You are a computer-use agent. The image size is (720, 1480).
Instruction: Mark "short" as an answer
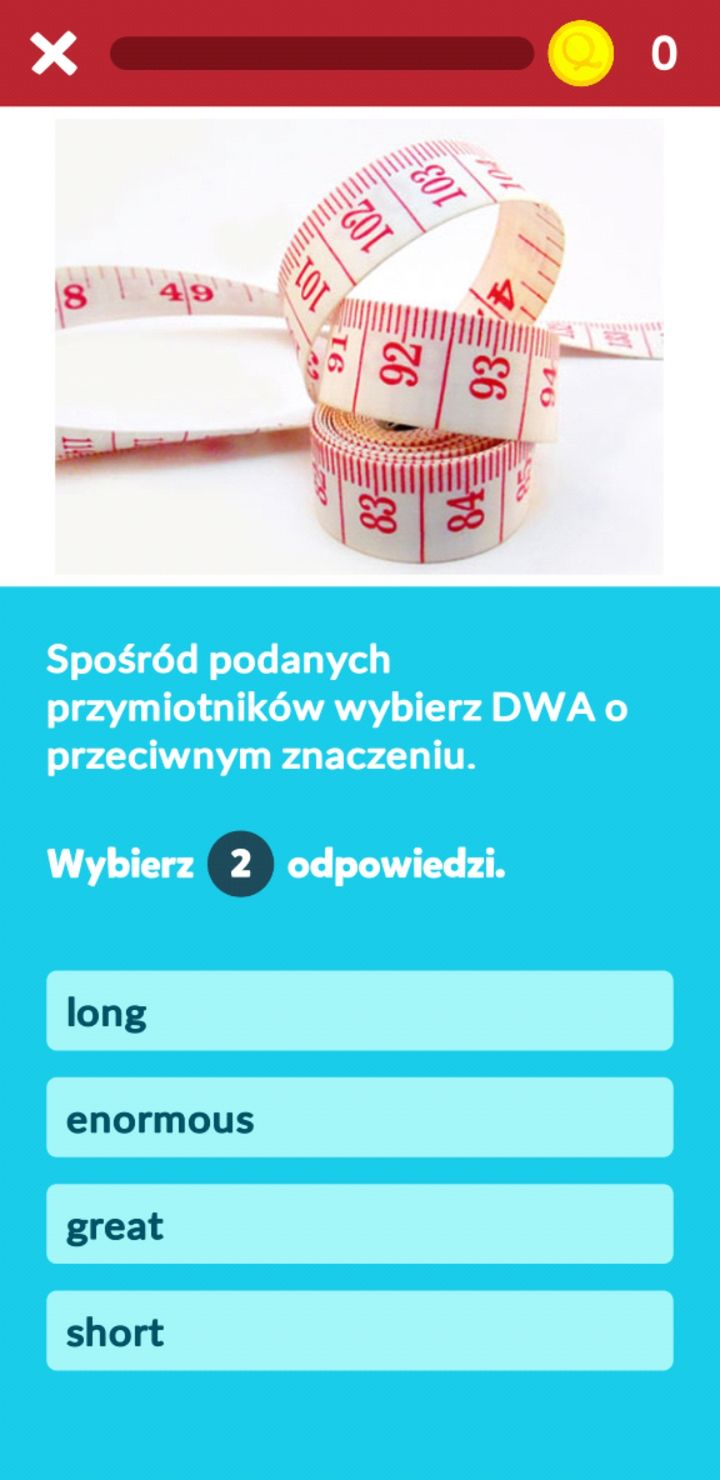(x=360, y=1330)
